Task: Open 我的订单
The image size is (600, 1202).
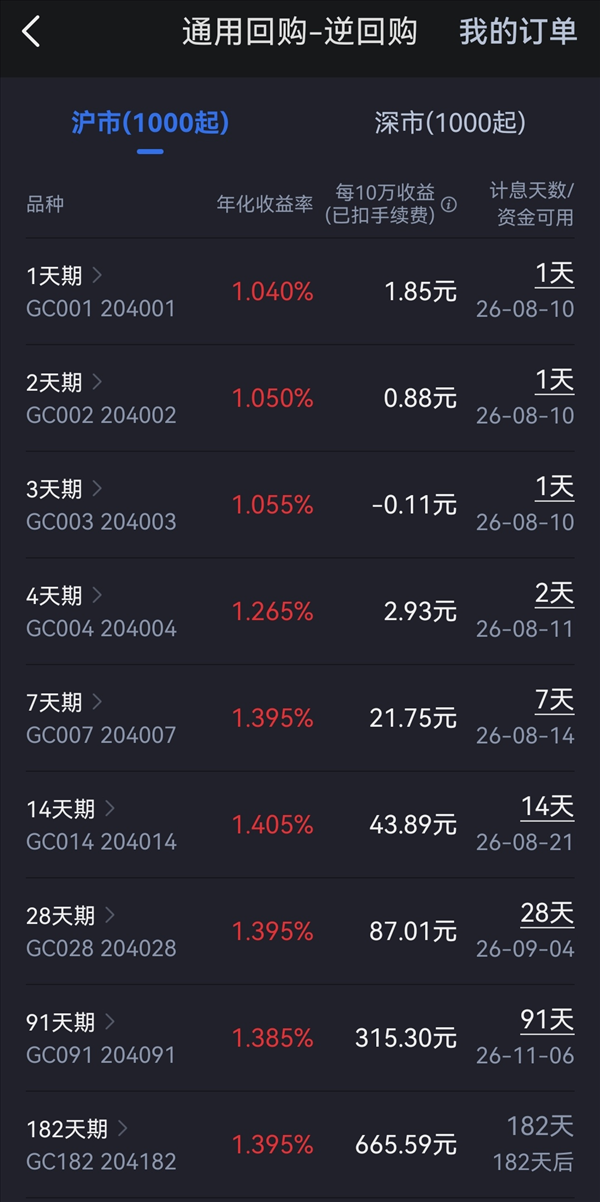Action: 518,32
